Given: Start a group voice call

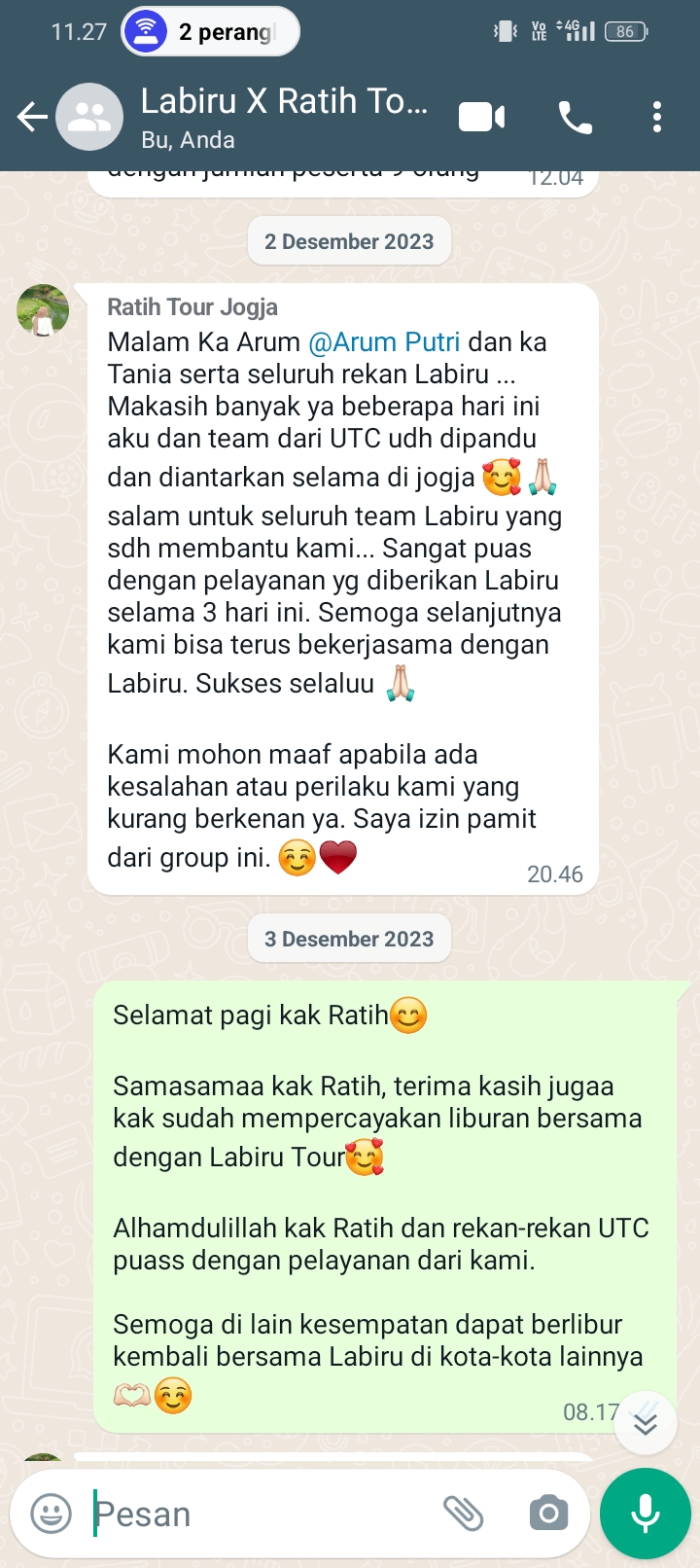Looking at the screenshot, I should tap(575, 118).
